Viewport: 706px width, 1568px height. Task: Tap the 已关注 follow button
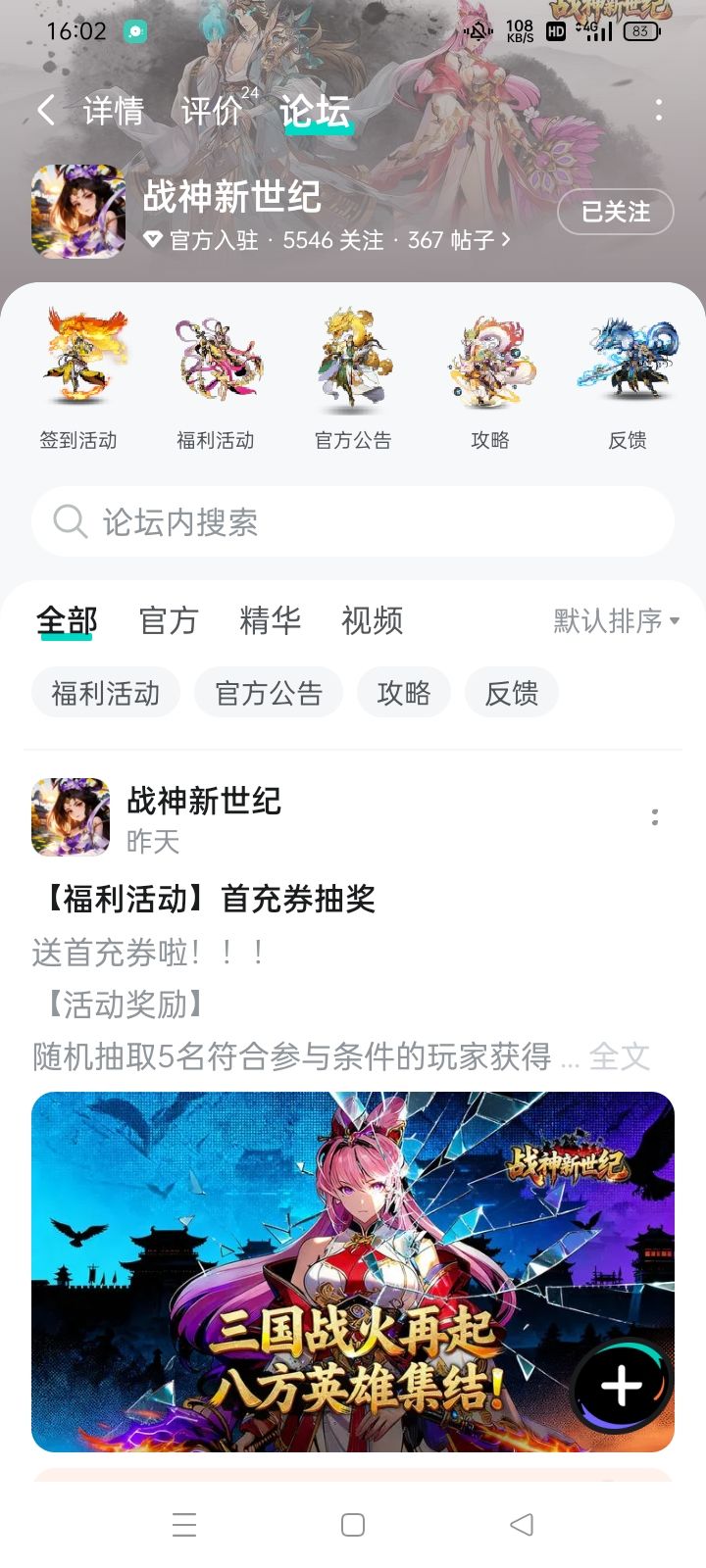(616, 212)
